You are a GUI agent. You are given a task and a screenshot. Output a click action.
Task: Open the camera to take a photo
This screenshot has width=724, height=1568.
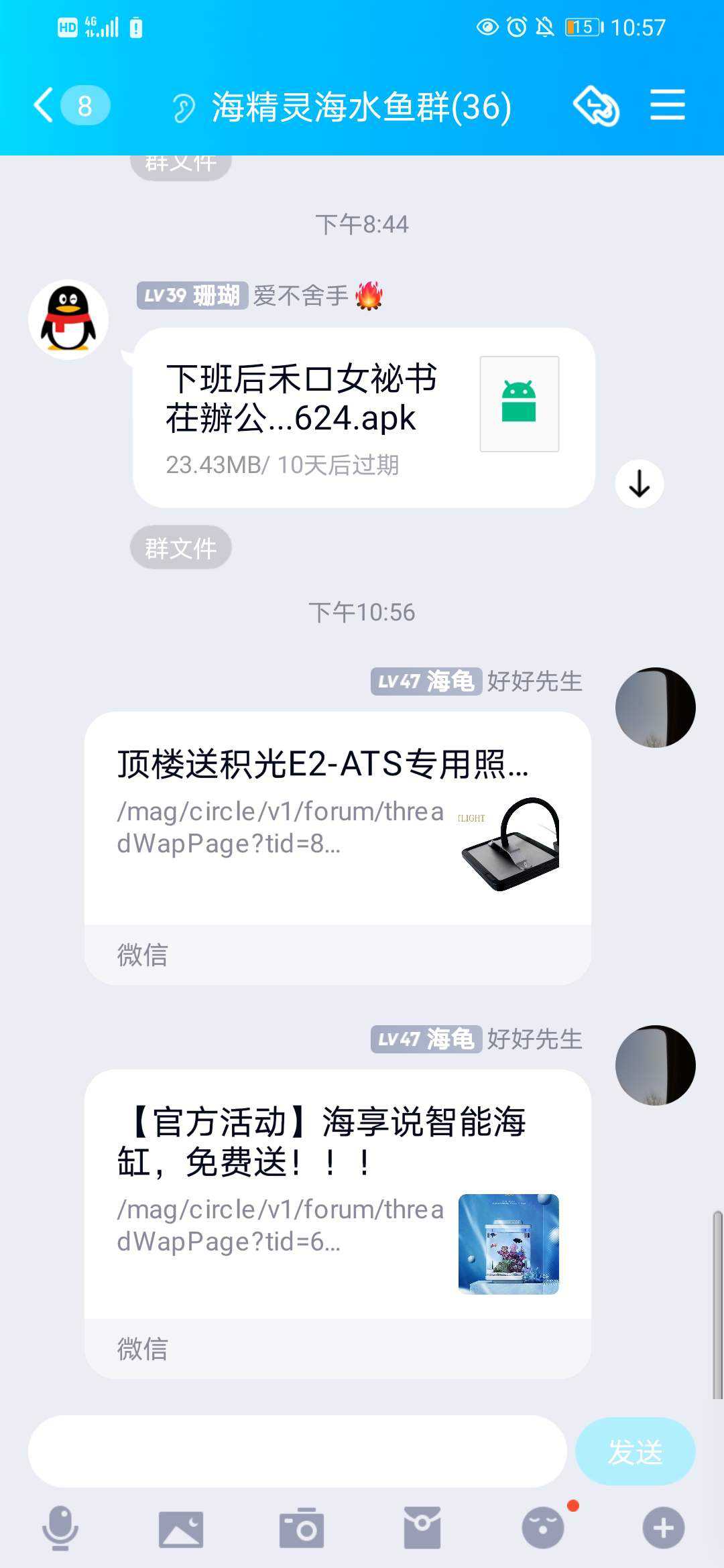click(301, 1528)
